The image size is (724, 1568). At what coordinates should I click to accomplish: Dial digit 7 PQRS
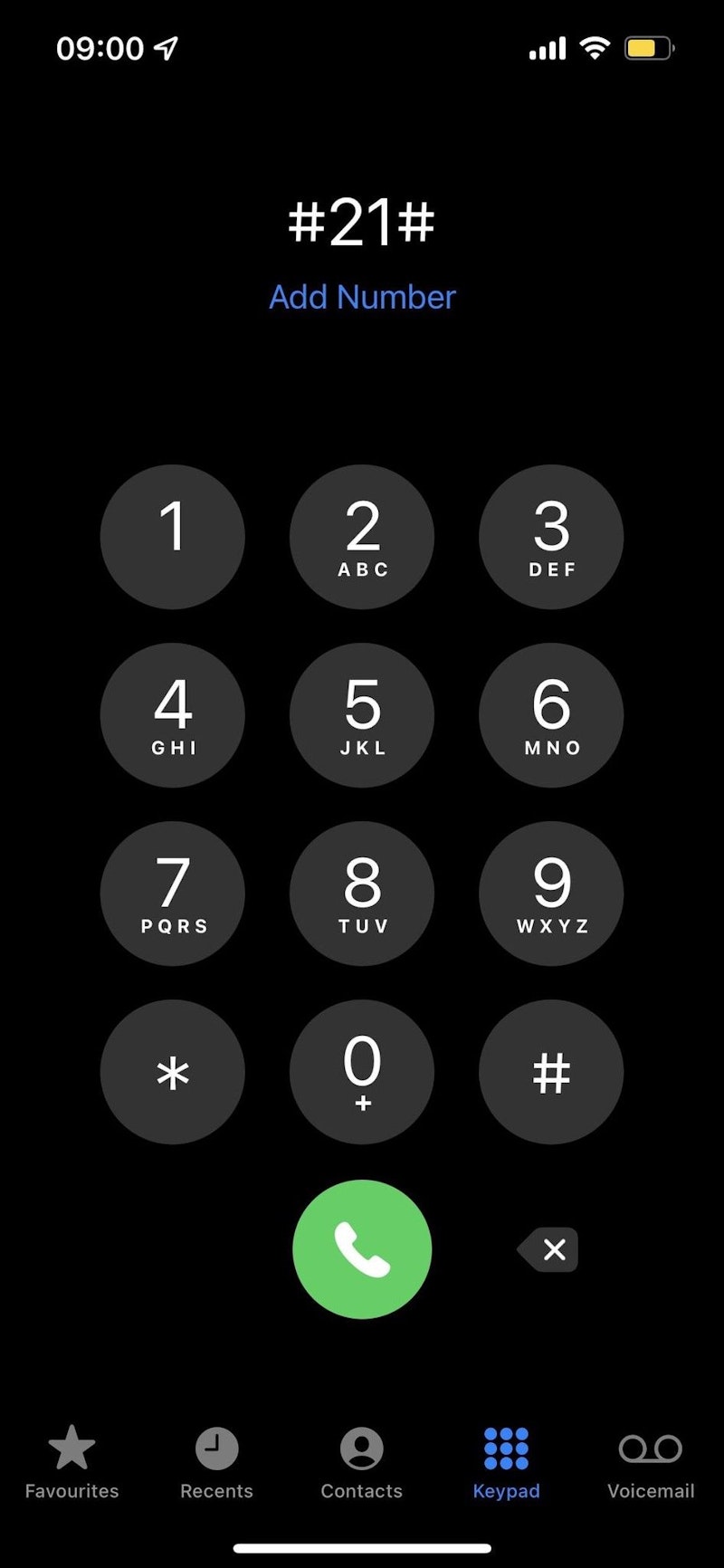[173, 894]
